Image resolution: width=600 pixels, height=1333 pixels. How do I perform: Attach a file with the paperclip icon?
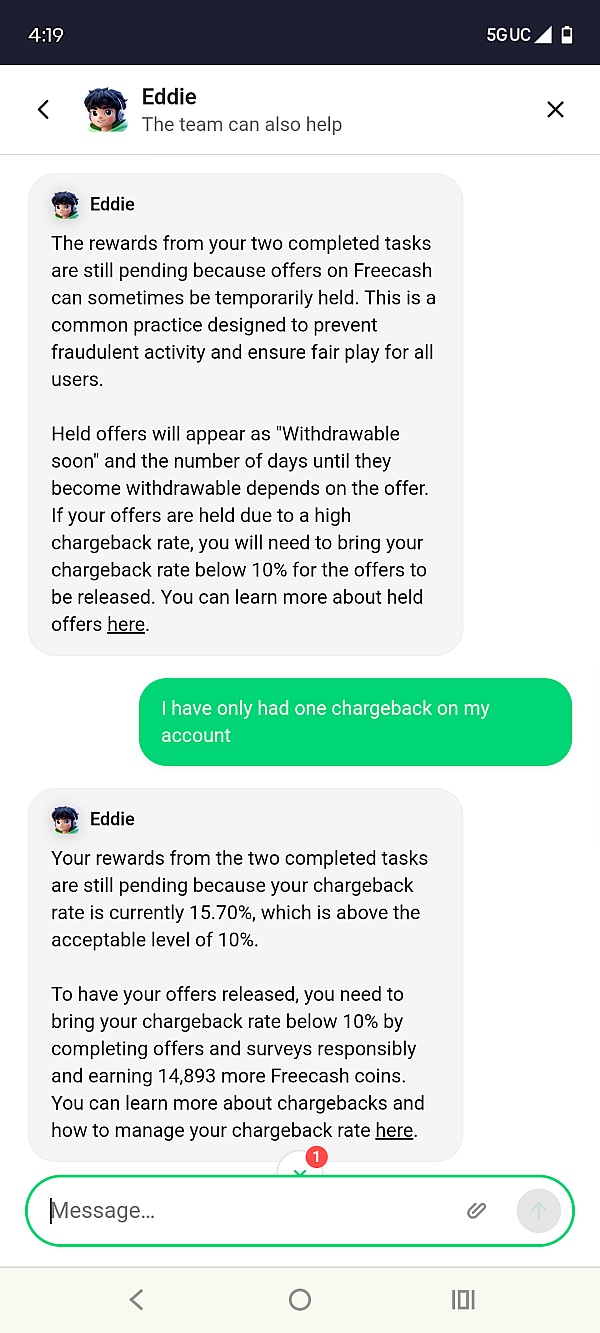[x=476, y=1211]
